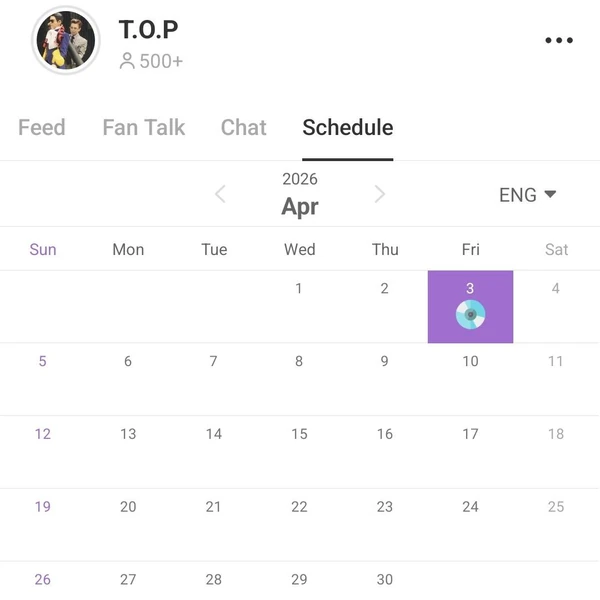Switch to the Chat tab
Viewport: 600px width, 600px height.
point(244,127)
